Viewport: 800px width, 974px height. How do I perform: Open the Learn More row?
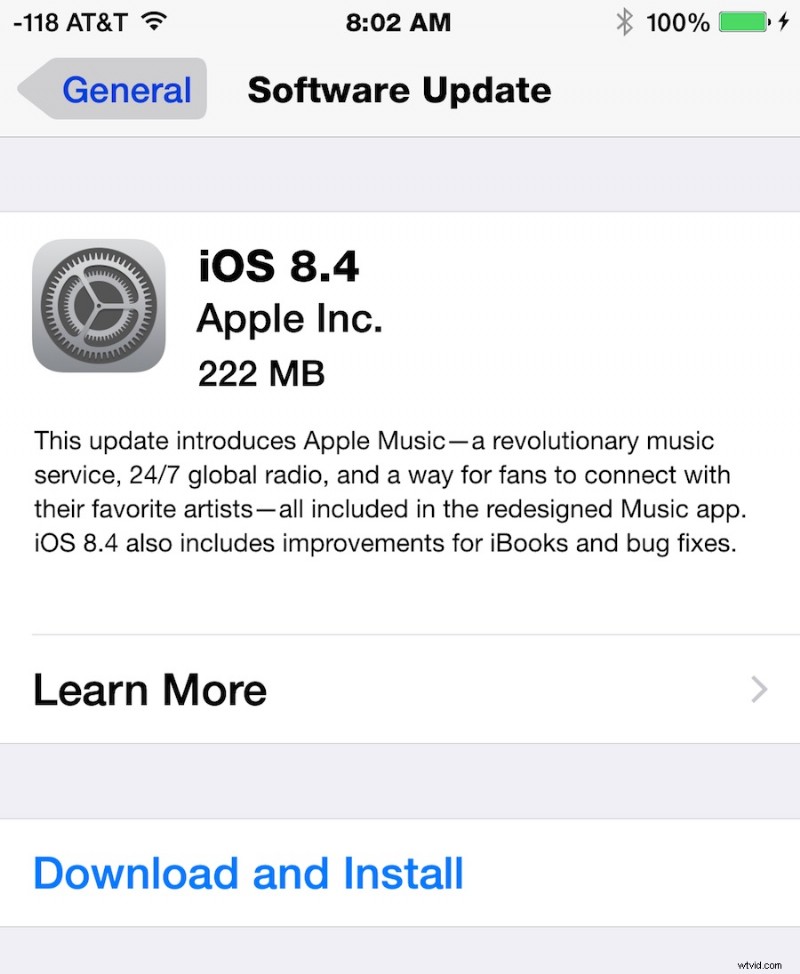[x=400, y=690]
